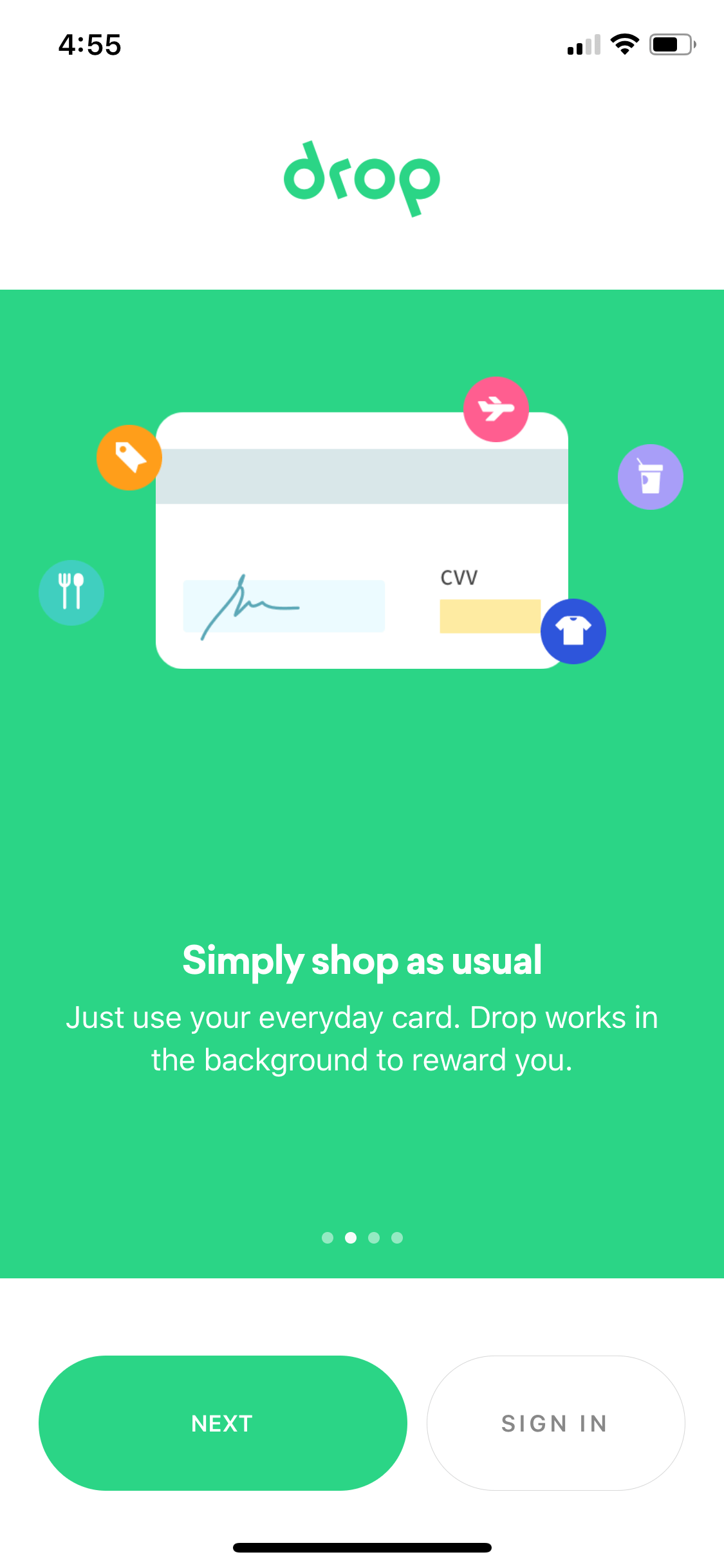The image size is (724, 1568).
Task: Tap the NEXT button
Action: coord(223,1423)
